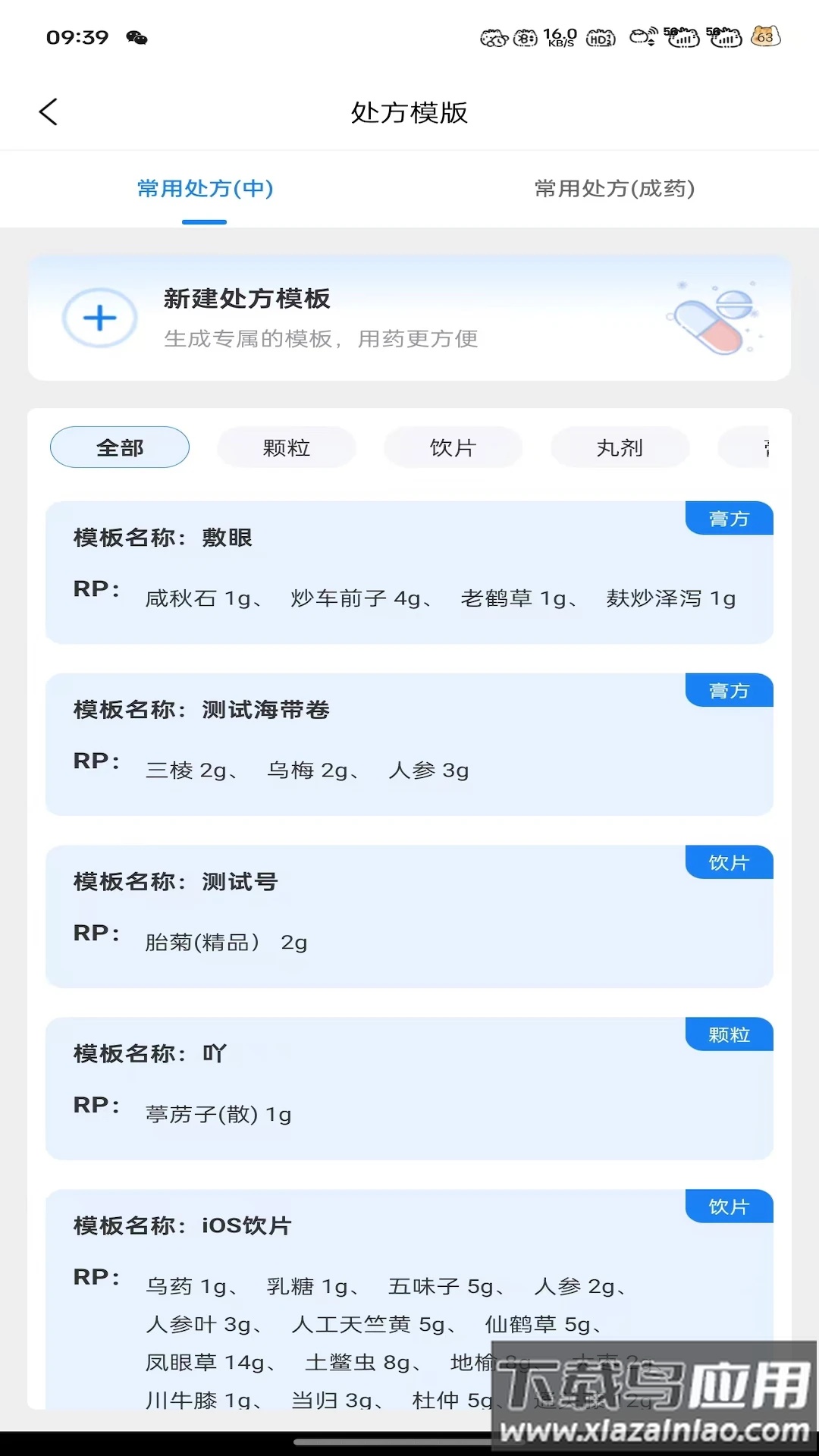Tap the 饮片 tag on the iOS饮片 template
819x1456 pixels.
tap(728, 1207)
